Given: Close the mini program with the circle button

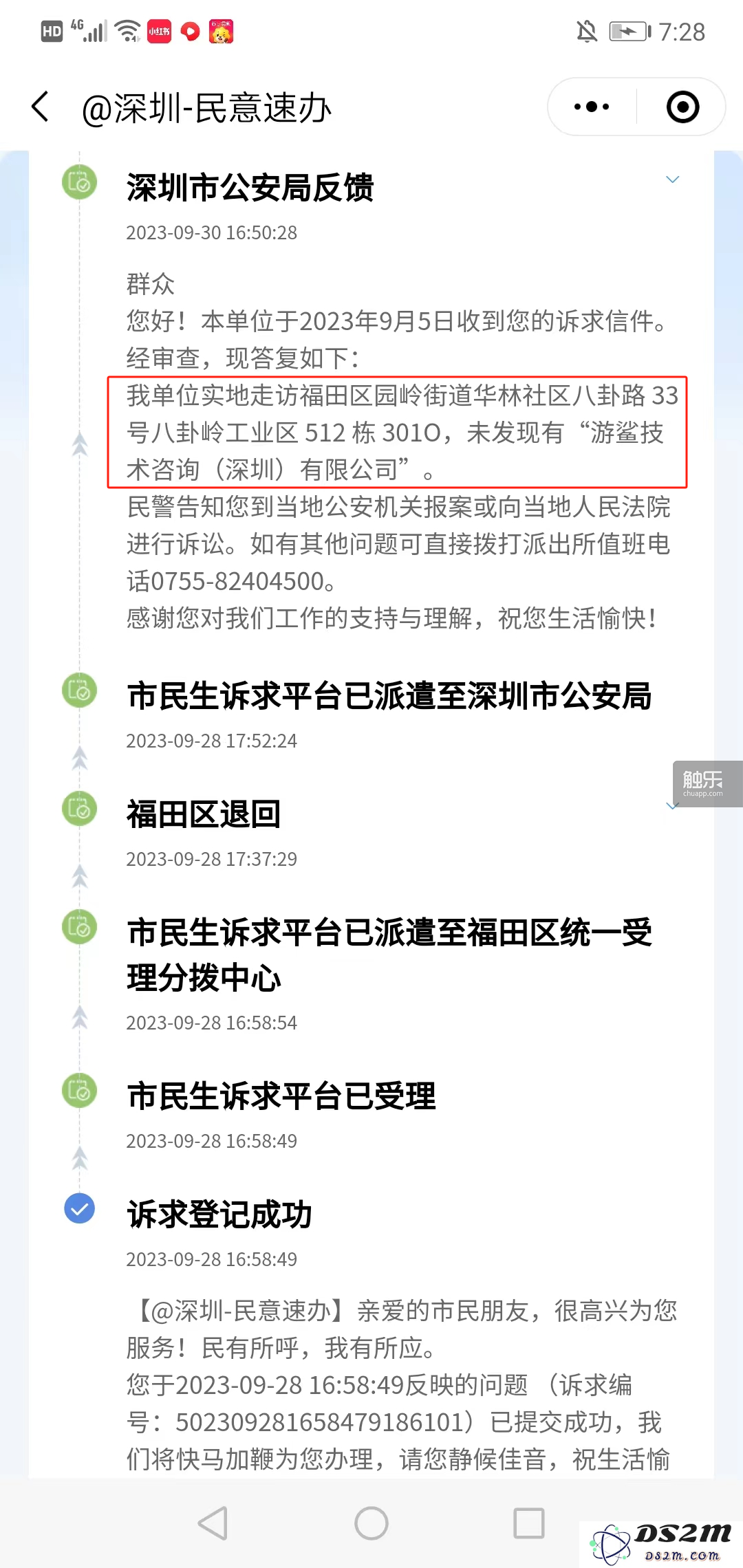Looking at the screenshot, I should click(682, 107).
